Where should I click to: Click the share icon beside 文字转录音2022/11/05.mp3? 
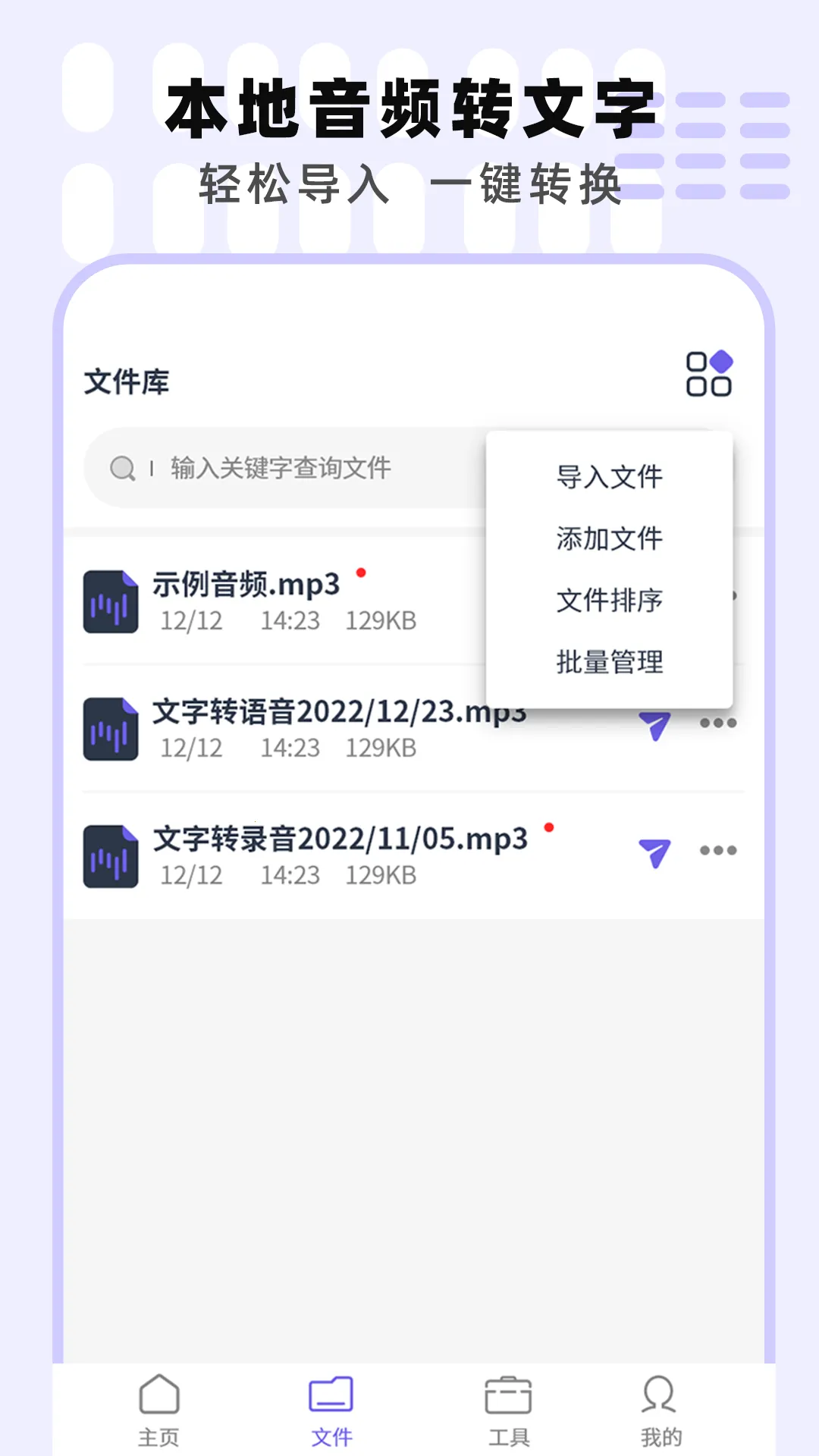pyautogui.click(x=654, y=851)
